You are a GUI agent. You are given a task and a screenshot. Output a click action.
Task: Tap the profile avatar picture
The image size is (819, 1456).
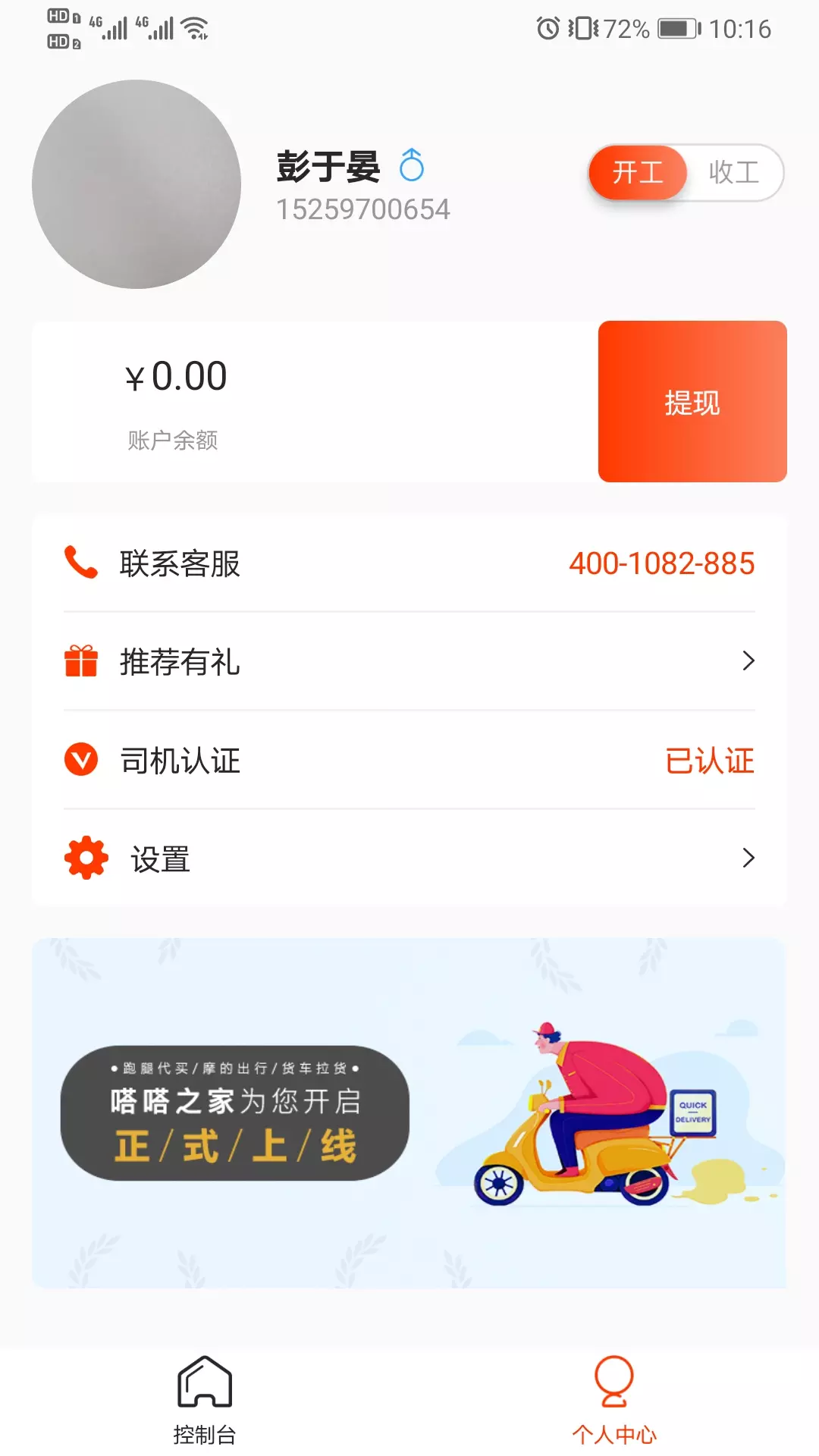coord(136,184)
